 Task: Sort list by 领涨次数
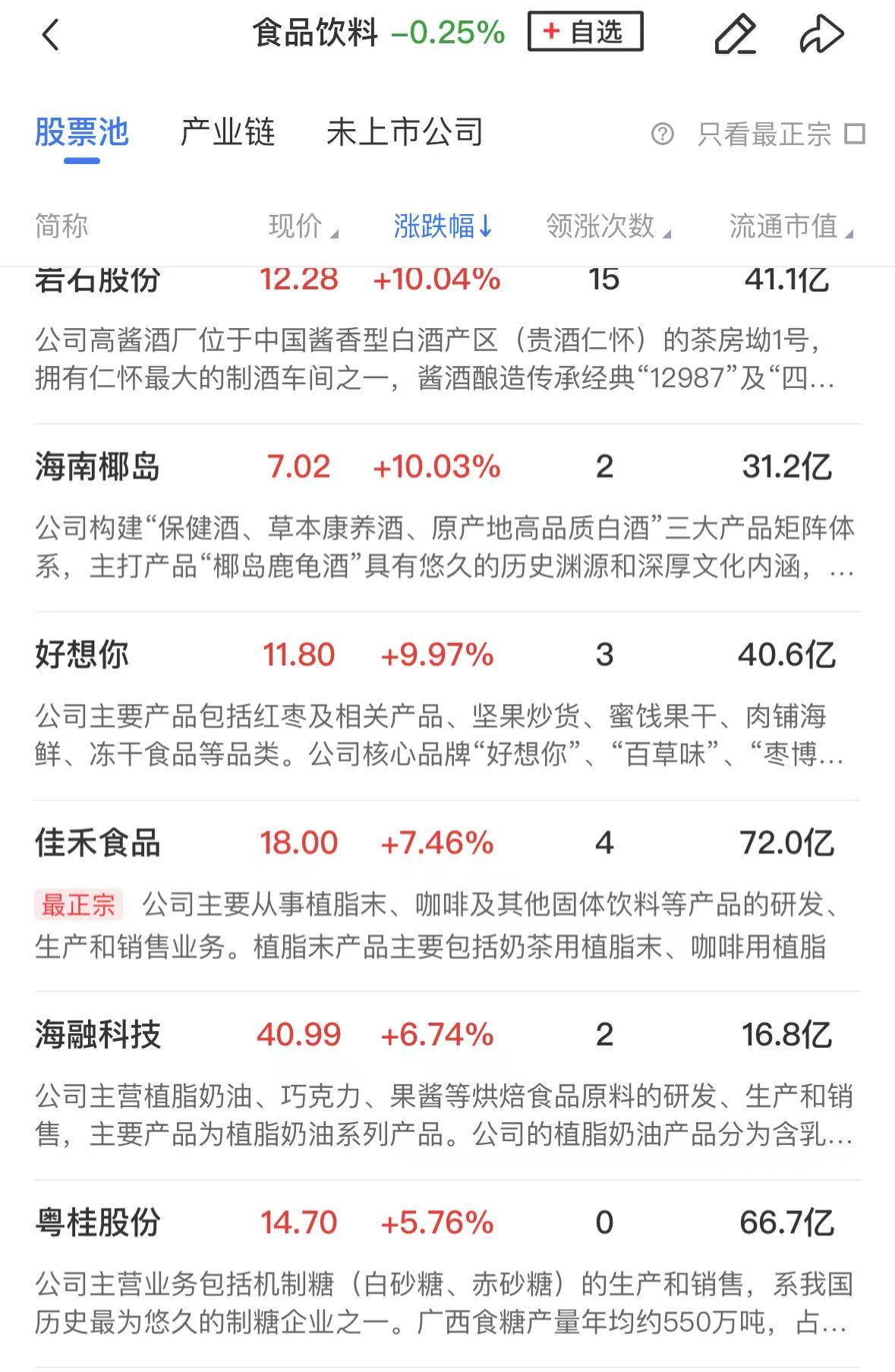[x=607, y=226]
